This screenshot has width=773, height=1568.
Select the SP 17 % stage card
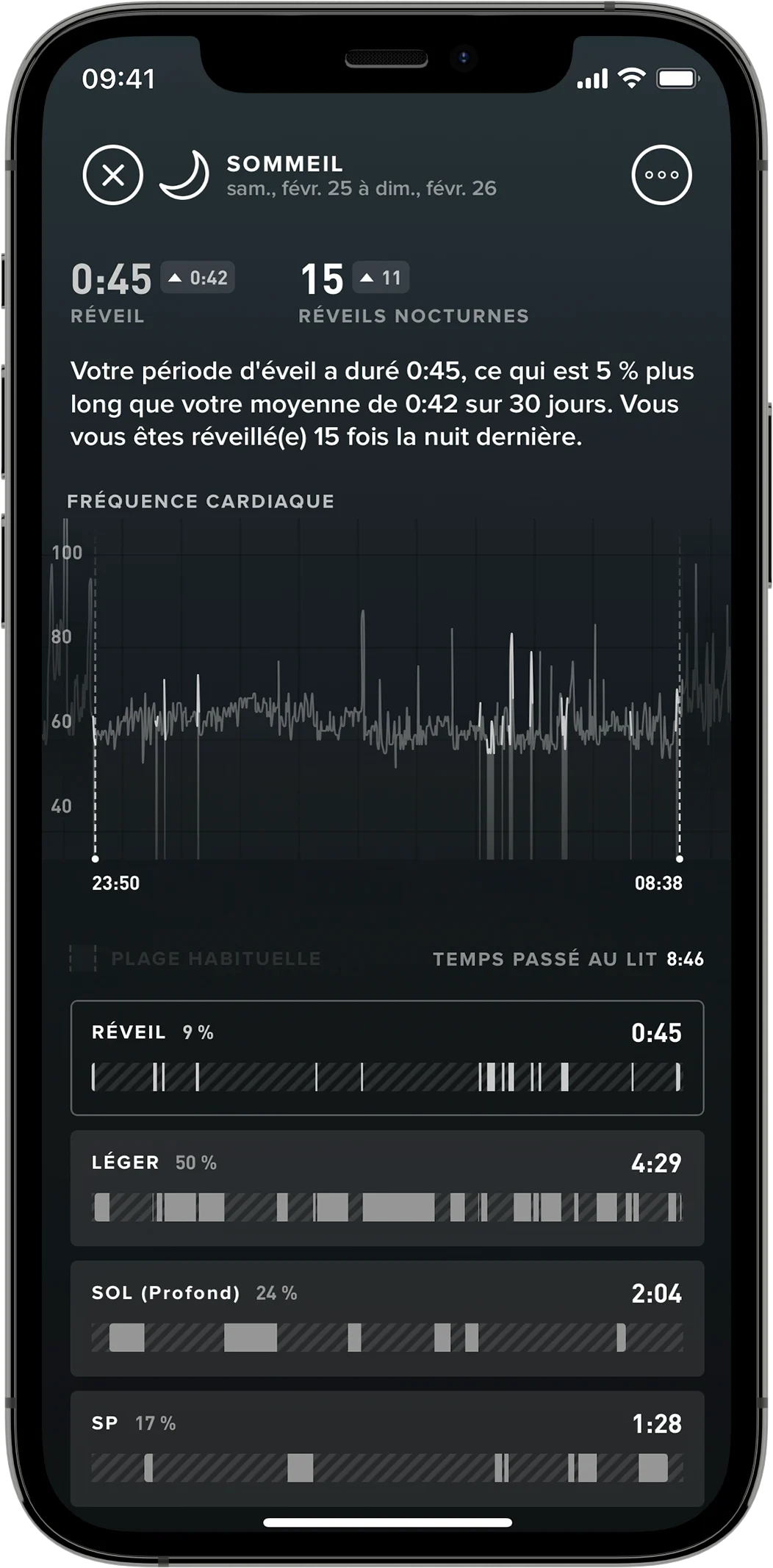[x=386, y=1447]
